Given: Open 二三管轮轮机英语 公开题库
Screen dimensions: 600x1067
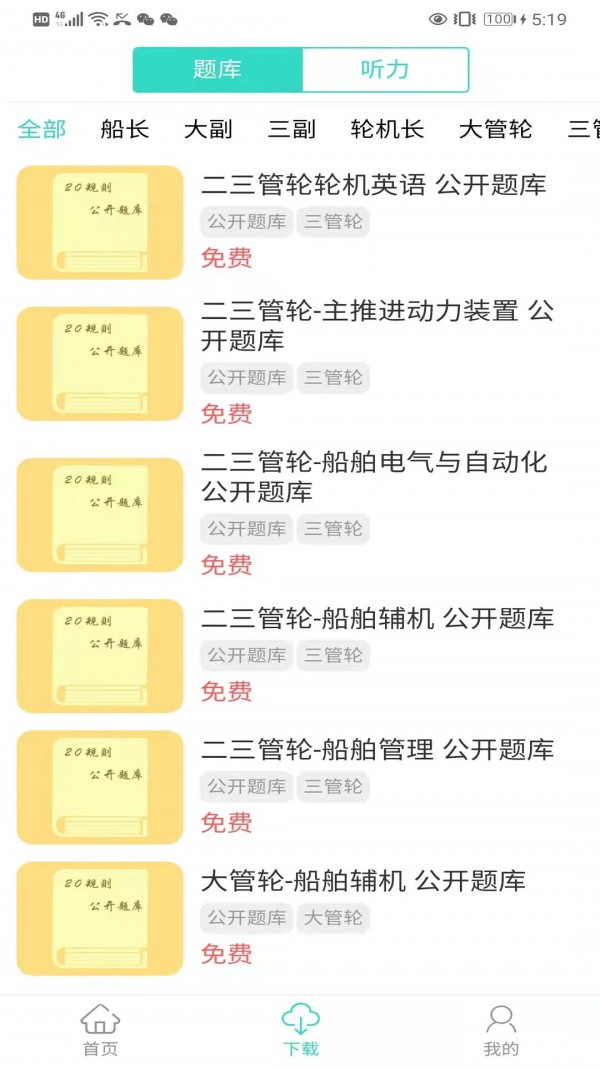Looking at the screenshot, I should [x=373, y=185].
